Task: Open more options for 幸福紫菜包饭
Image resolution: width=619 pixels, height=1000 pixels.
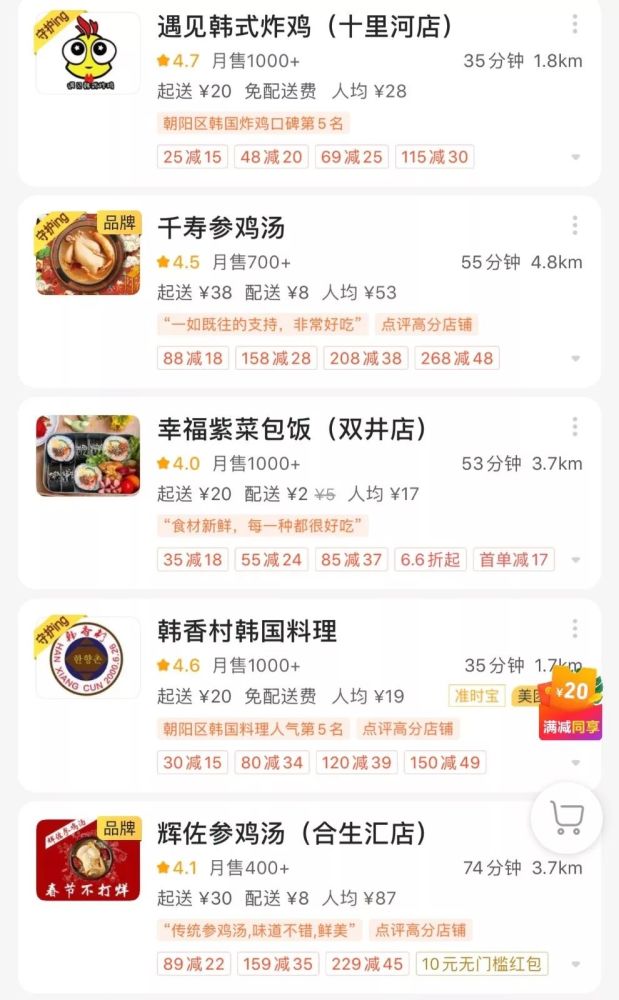Action: point(575,428)
